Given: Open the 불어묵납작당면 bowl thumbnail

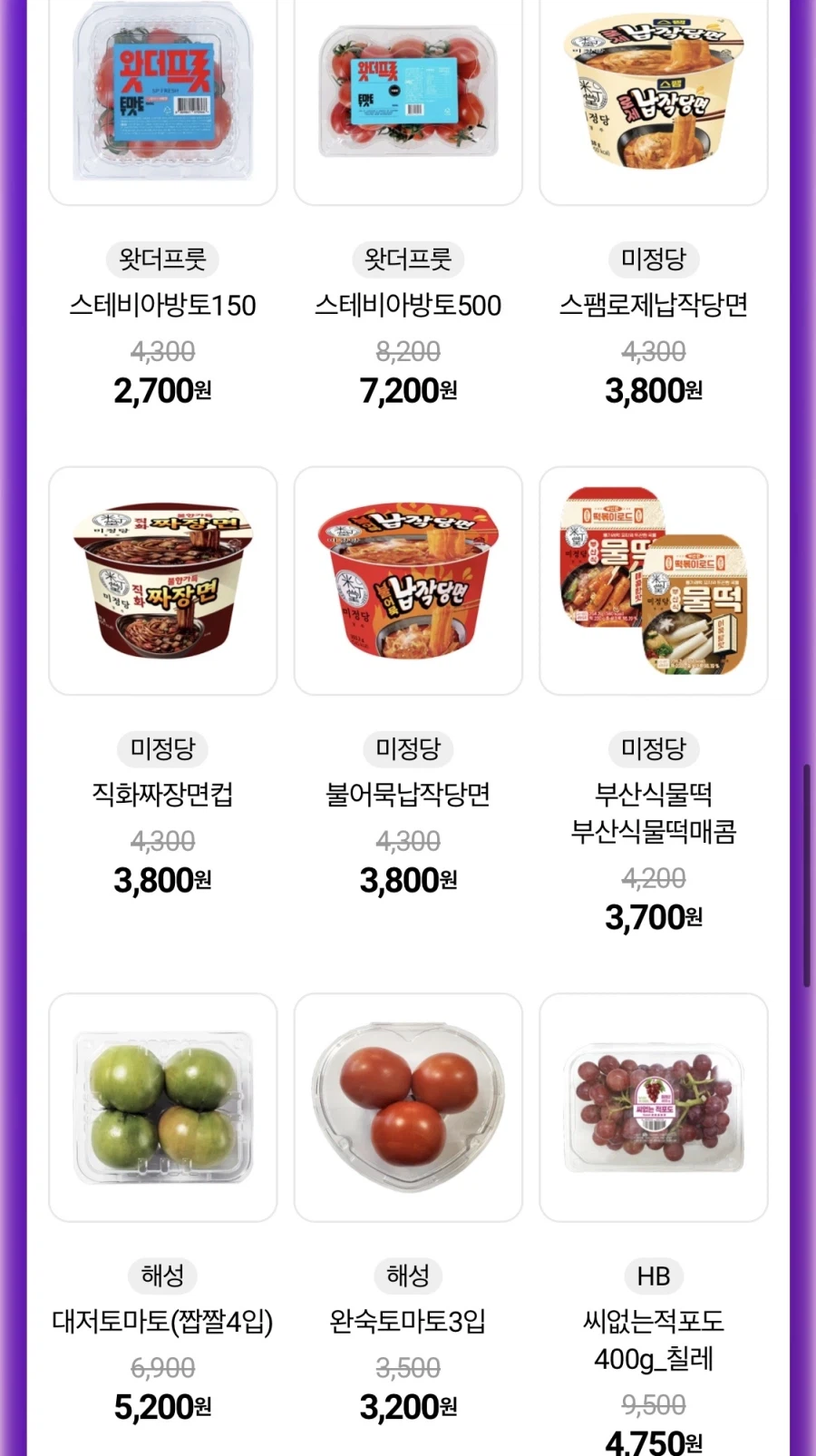Looking at the screenshot, I should click(x=407, y=581).
